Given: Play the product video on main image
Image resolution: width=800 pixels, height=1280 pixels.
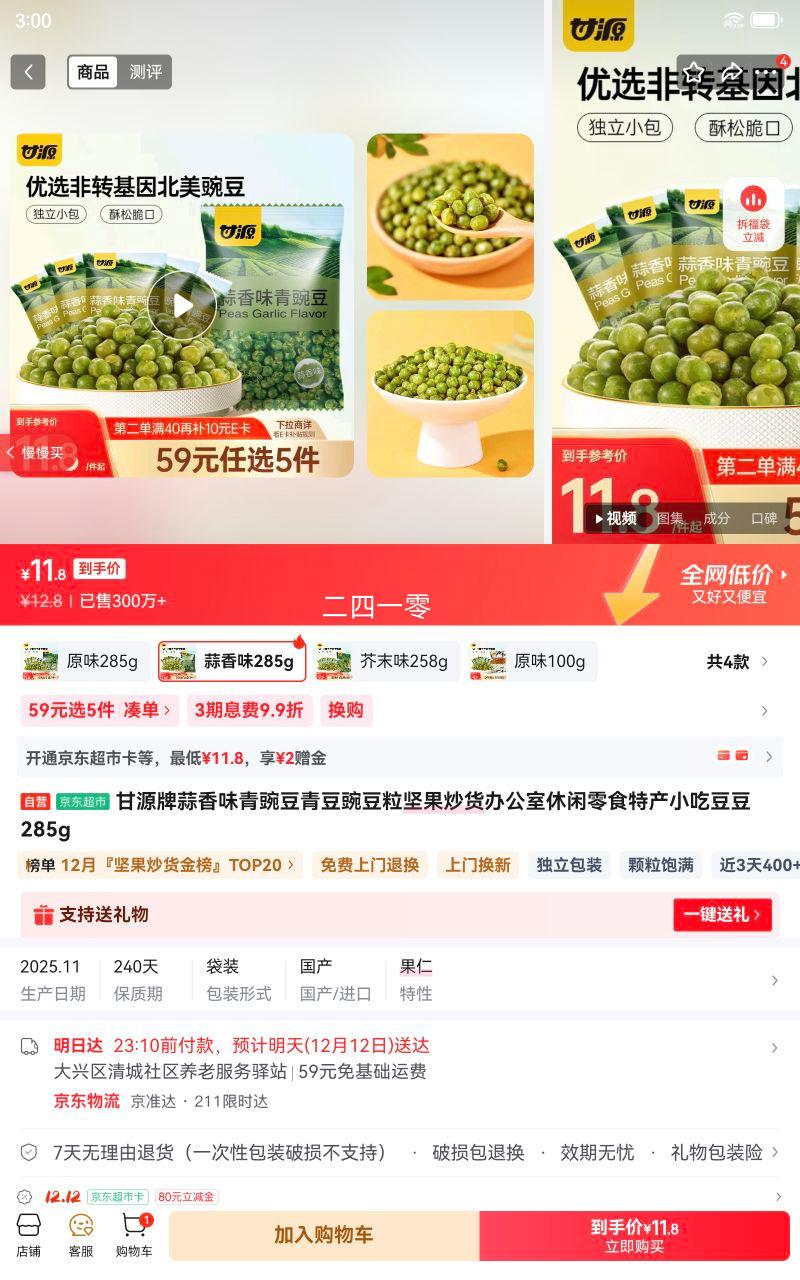Looking at the screenshot, I should 181,306.
